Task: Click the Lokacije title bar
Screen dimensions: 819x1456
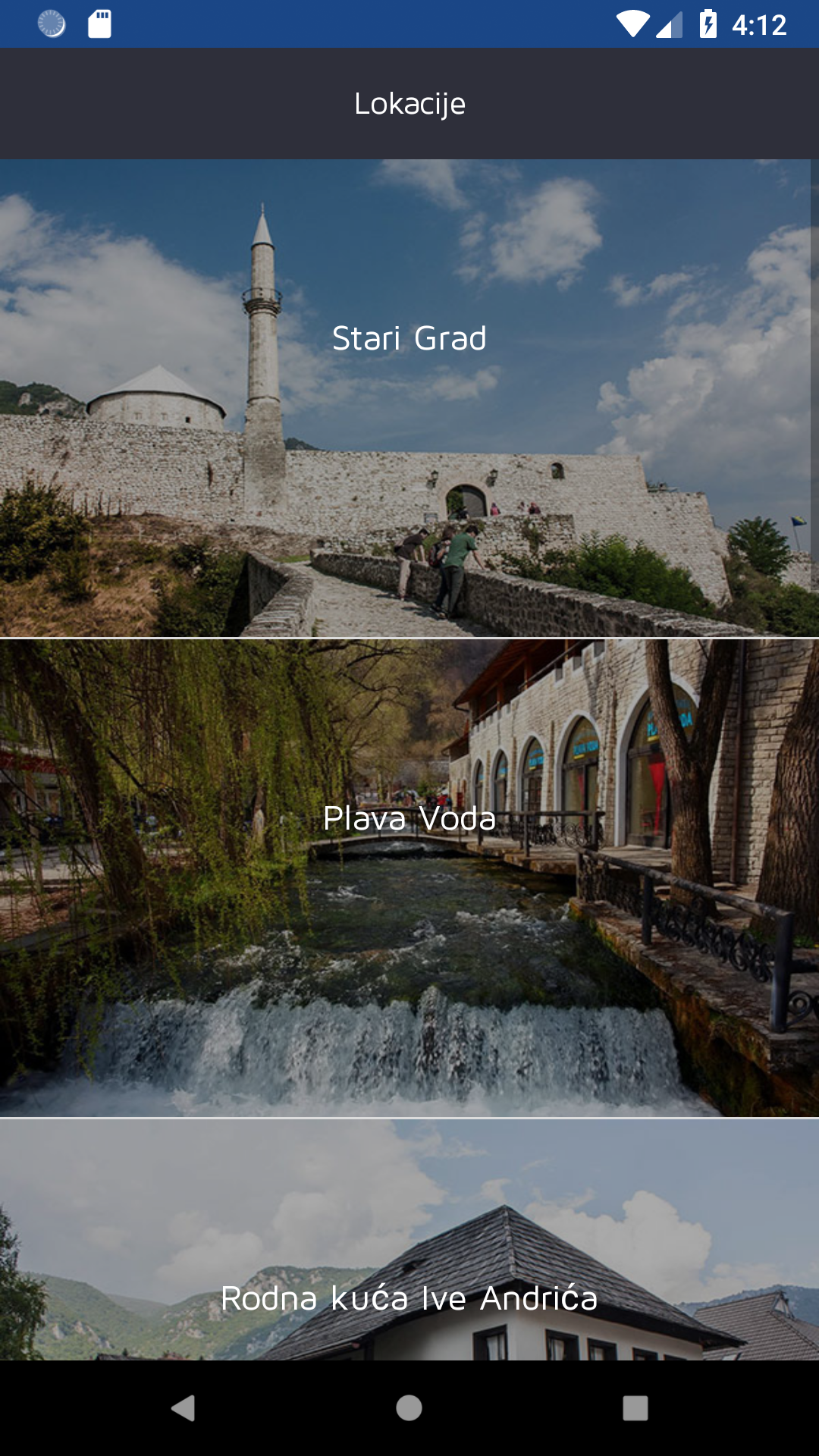Action: [x=409, y=104]
